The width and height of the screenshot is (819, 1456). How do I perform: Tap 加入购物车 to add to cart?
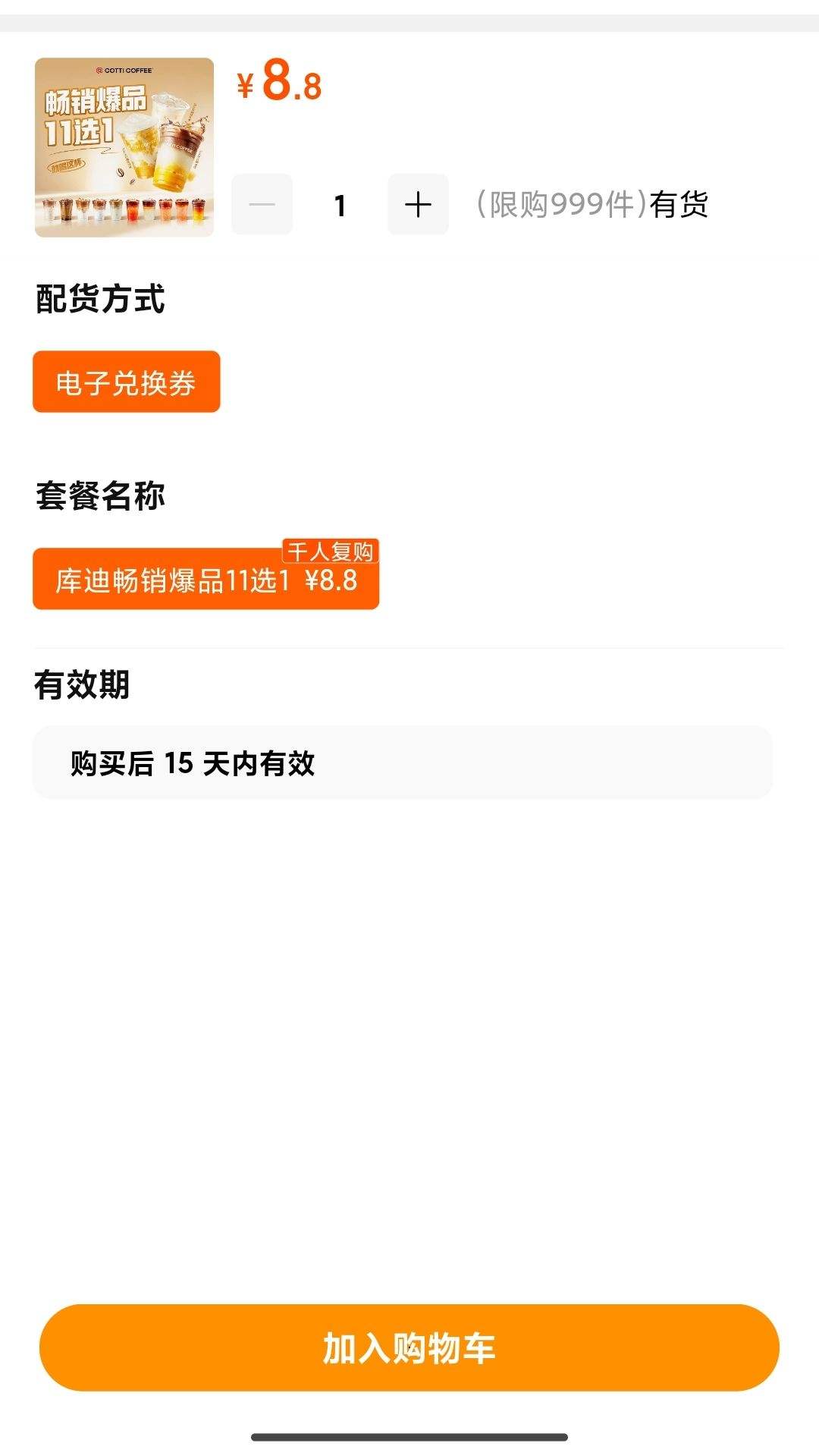click(x=409, y=1348)
